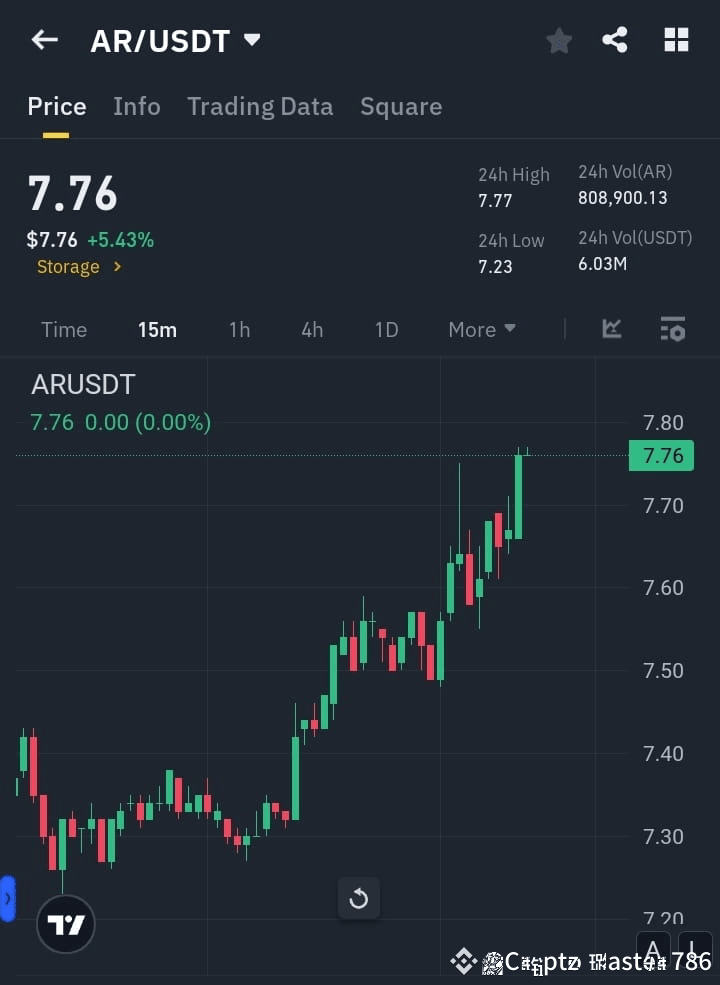Viewport: 720px width, 985px height.
Task: Open the apps grid icon top right
Action: pyautogui.click(x=676, y=40)
